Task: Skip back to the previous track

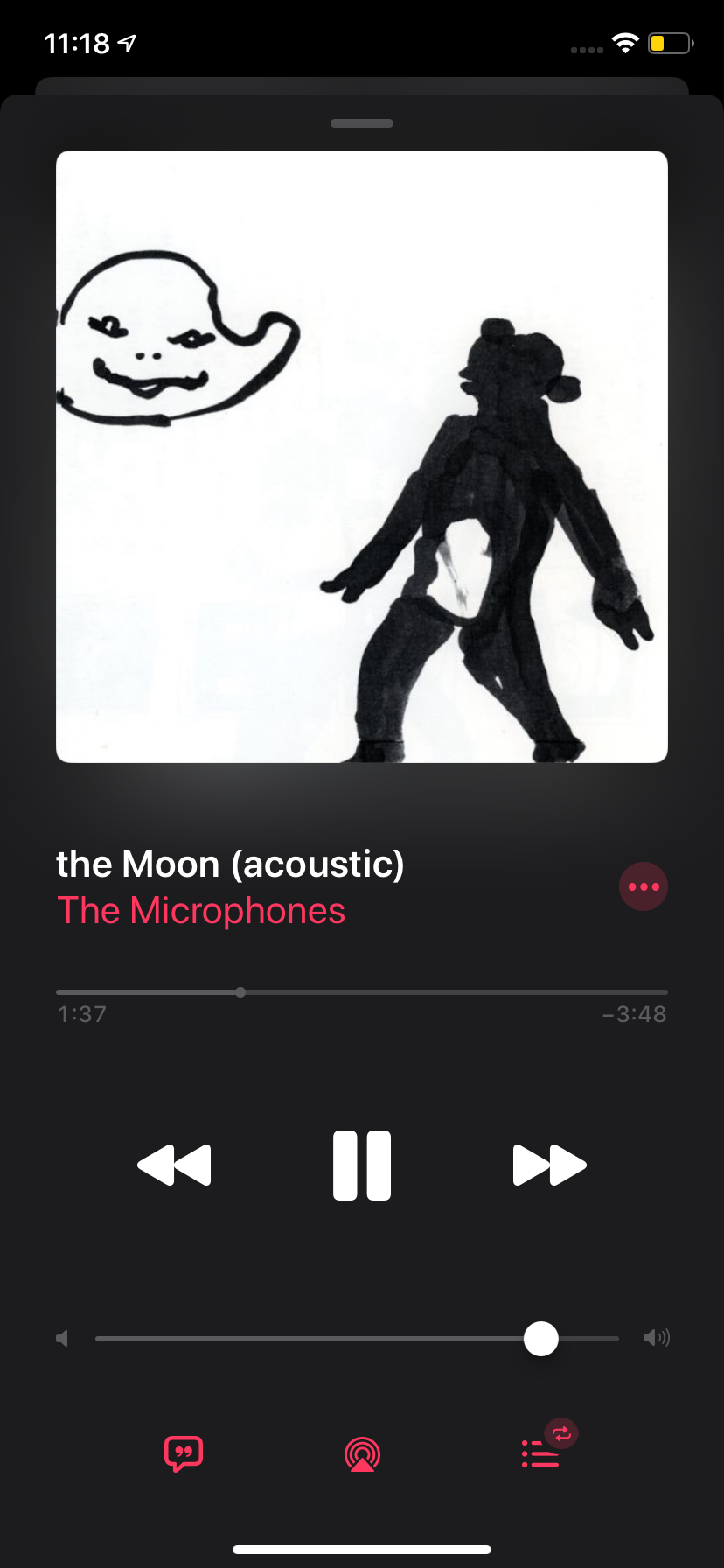Action: [174, 1165]
